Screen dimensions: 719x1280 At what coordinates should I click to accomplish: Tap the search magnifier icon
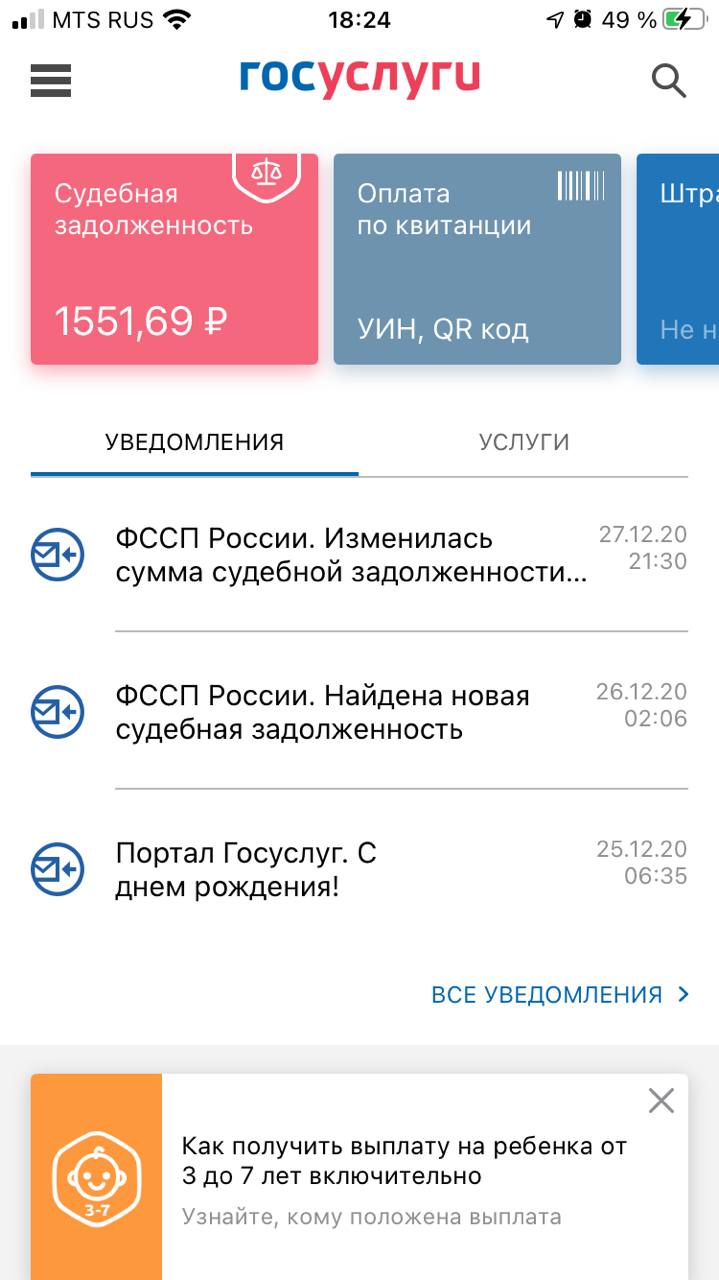click(x=669, y=80)
